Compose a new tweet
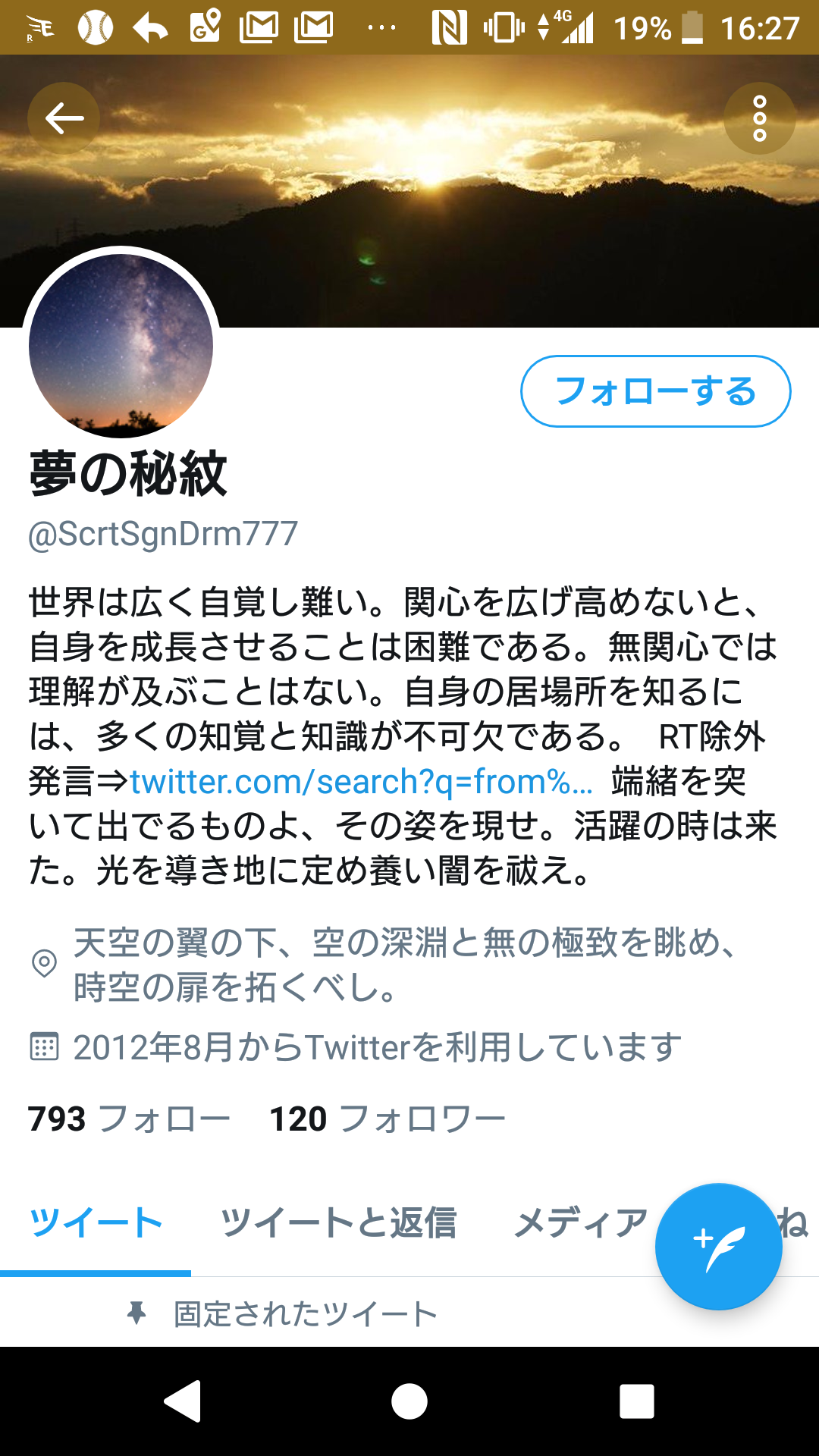This screenshot has height=1456, width=819. pyautogui.click(x=718, y=1246)
